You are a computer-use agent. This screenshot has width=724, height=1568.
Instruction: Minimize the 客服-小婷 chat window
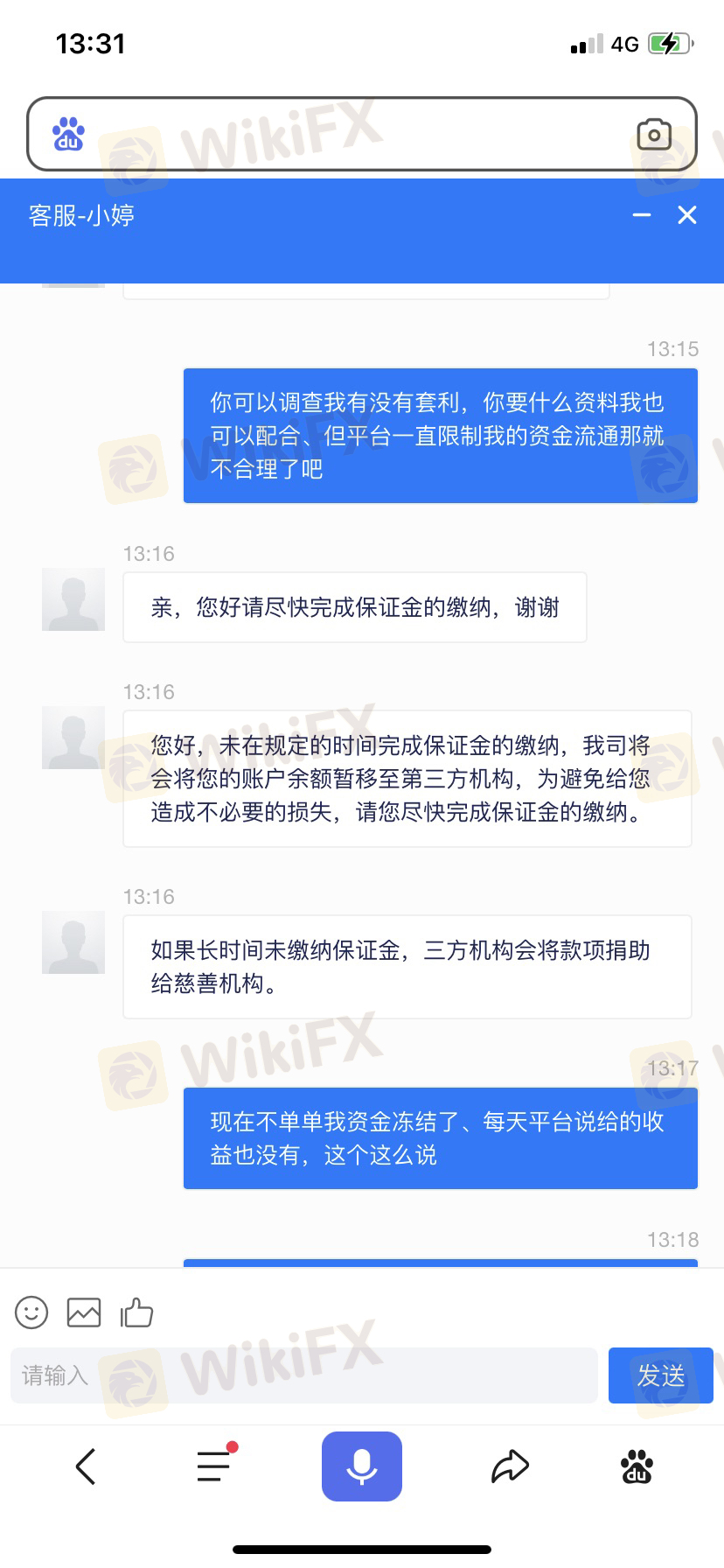pyautogui.click(x=642, y=215)
